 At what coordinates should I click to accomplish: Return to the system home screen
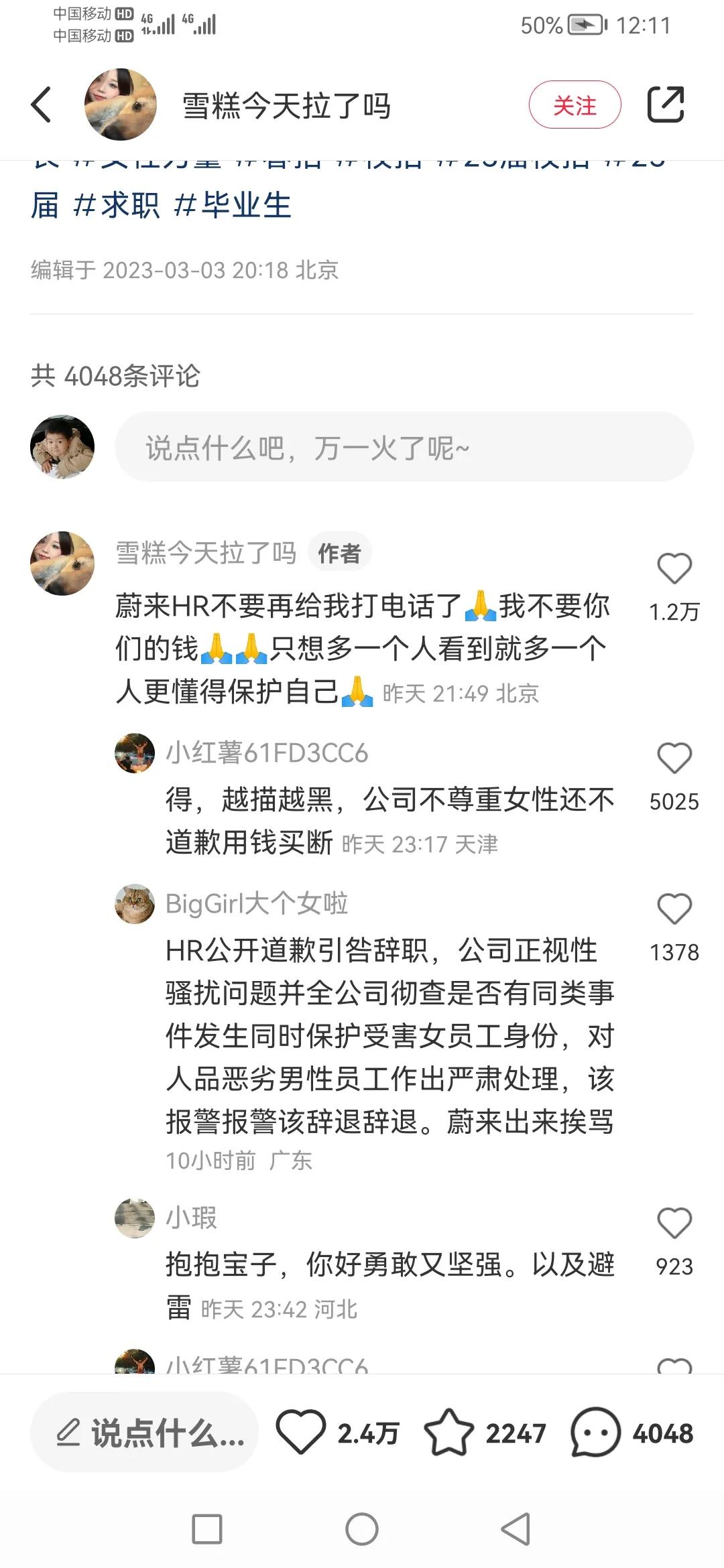362,1529
